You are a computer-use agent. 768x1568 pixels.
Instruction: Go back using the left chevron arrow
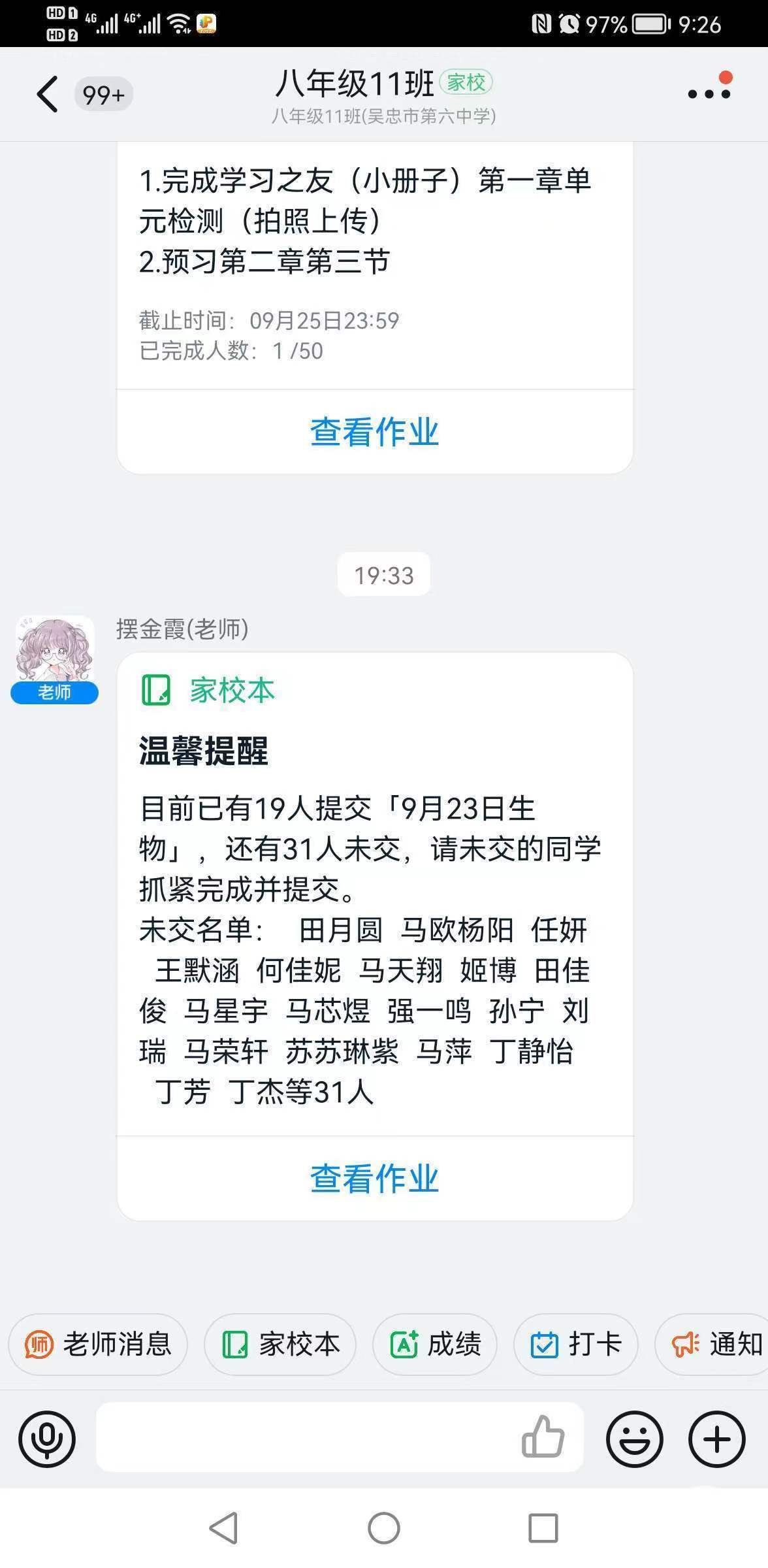[x=46, y=94]
